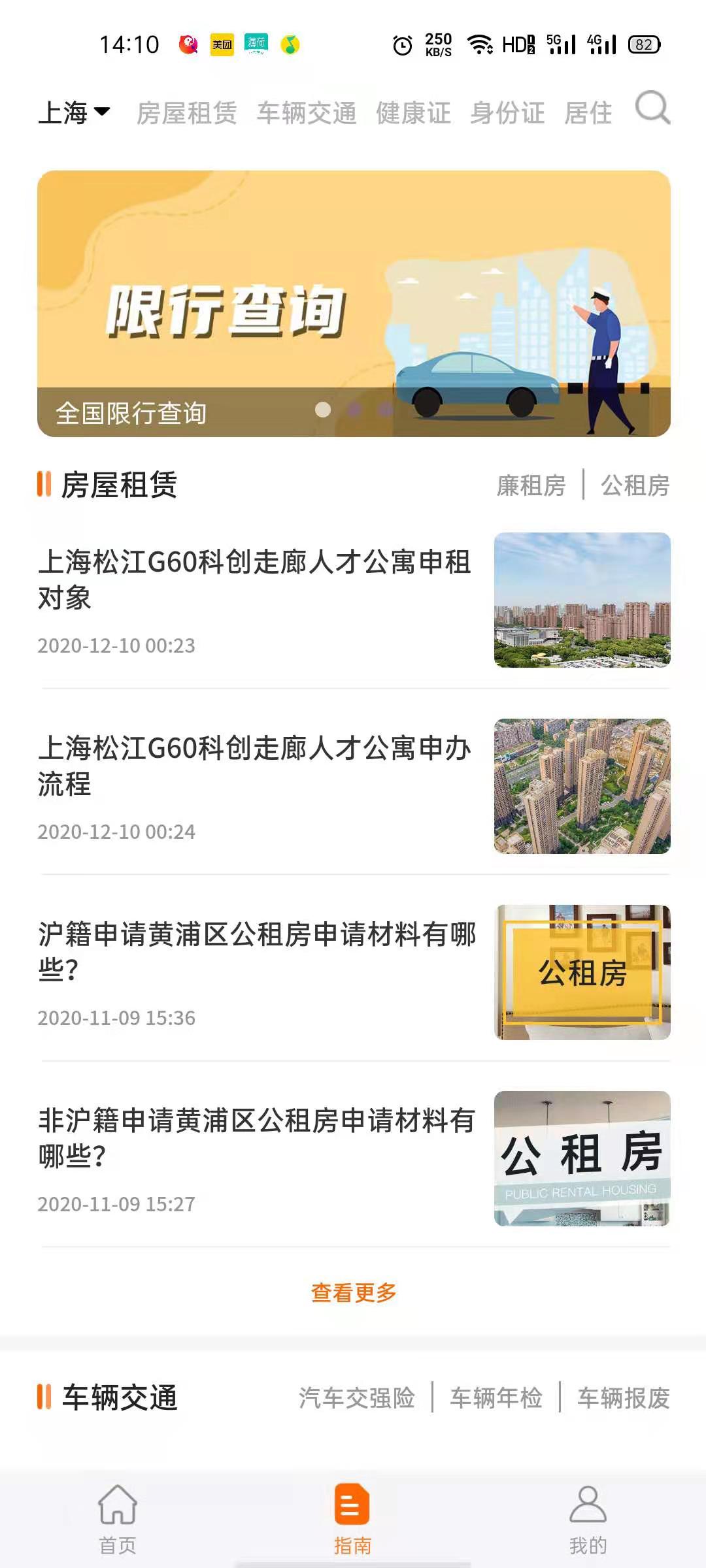Open the 限行查询 banner
Viewport: 706px width, 1568px height.
point(354,304)
